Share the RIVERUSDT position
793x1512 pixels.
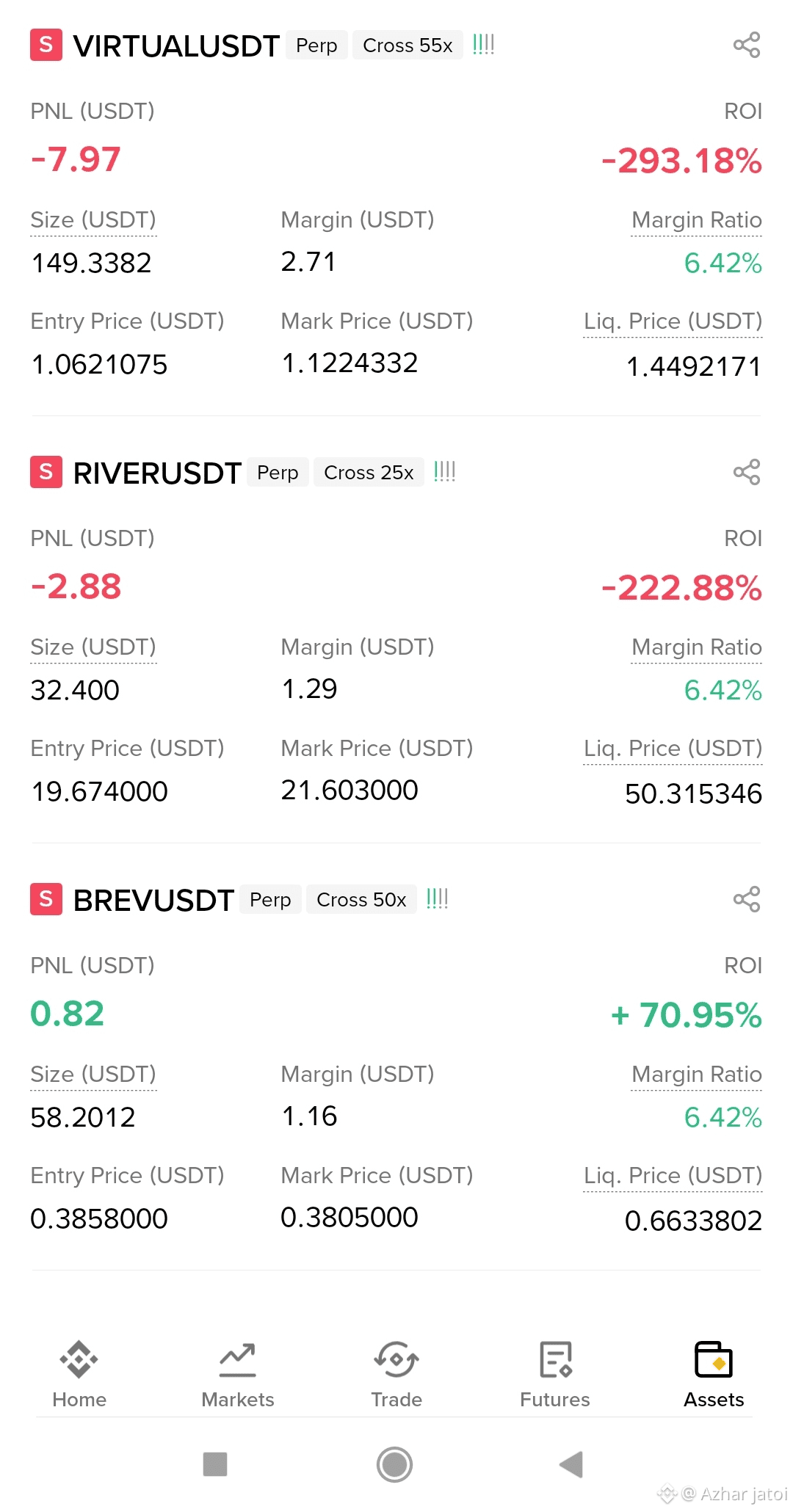[x=747, y=473]
